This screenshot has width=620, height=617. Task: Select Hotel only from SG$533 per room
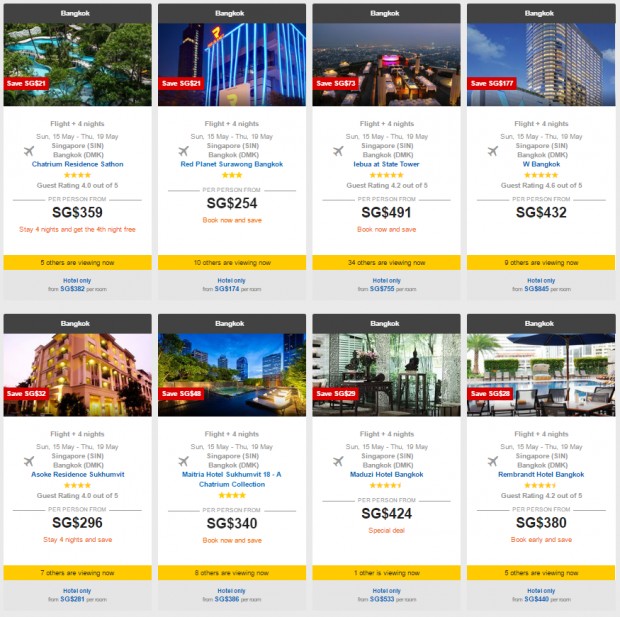point(387,595)
